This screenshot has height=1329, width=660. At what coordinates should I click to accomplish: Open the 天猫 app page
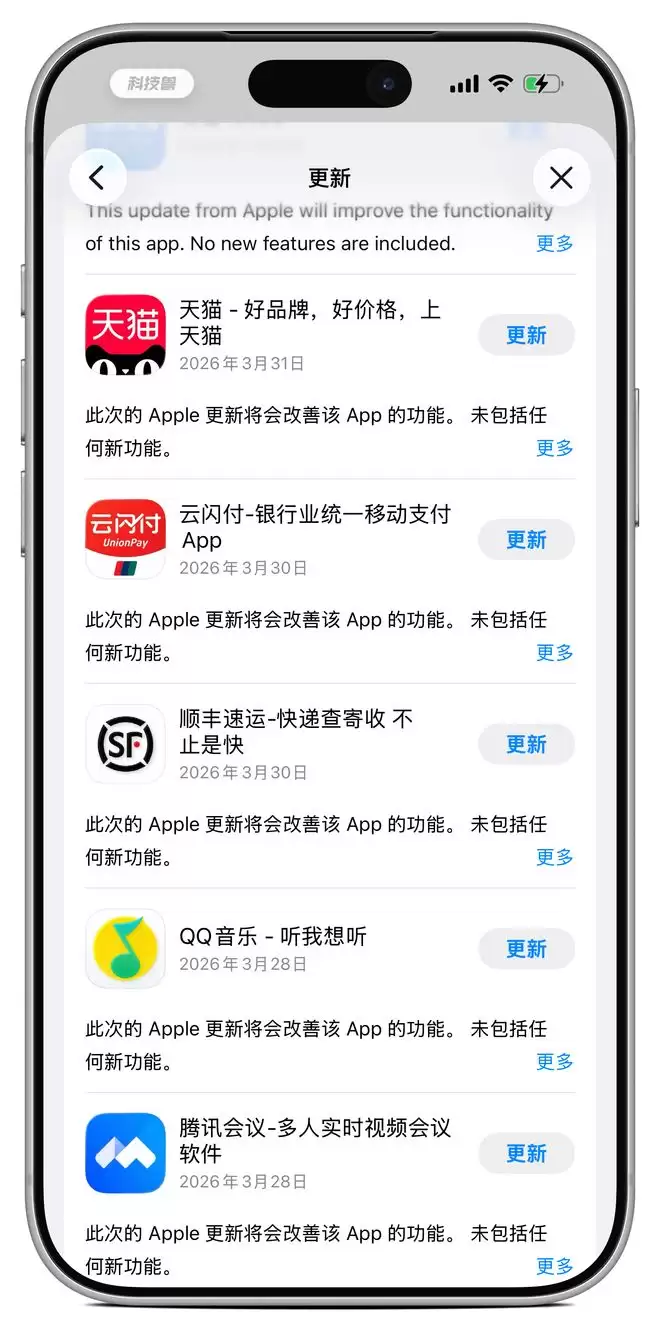point(125,334)
